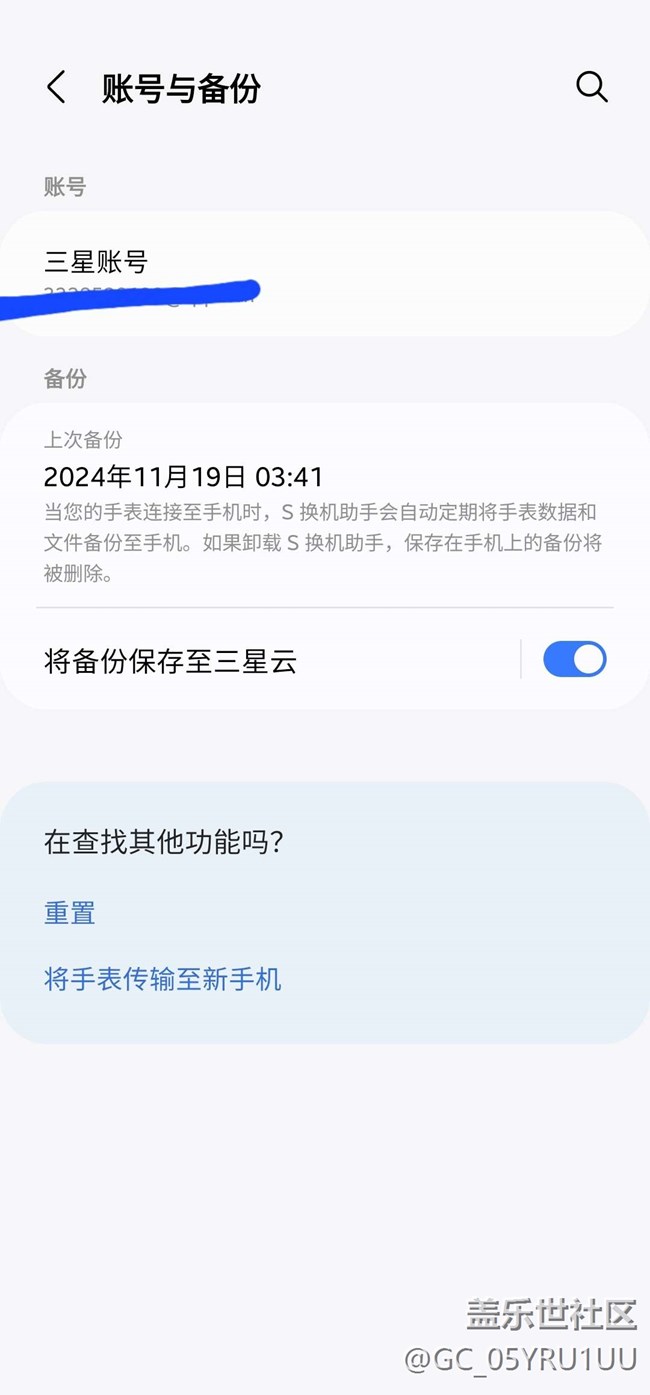Viewport: 650px width, 1395px height.
Task: Go back from 账号与备份
Action: [57, 88]
